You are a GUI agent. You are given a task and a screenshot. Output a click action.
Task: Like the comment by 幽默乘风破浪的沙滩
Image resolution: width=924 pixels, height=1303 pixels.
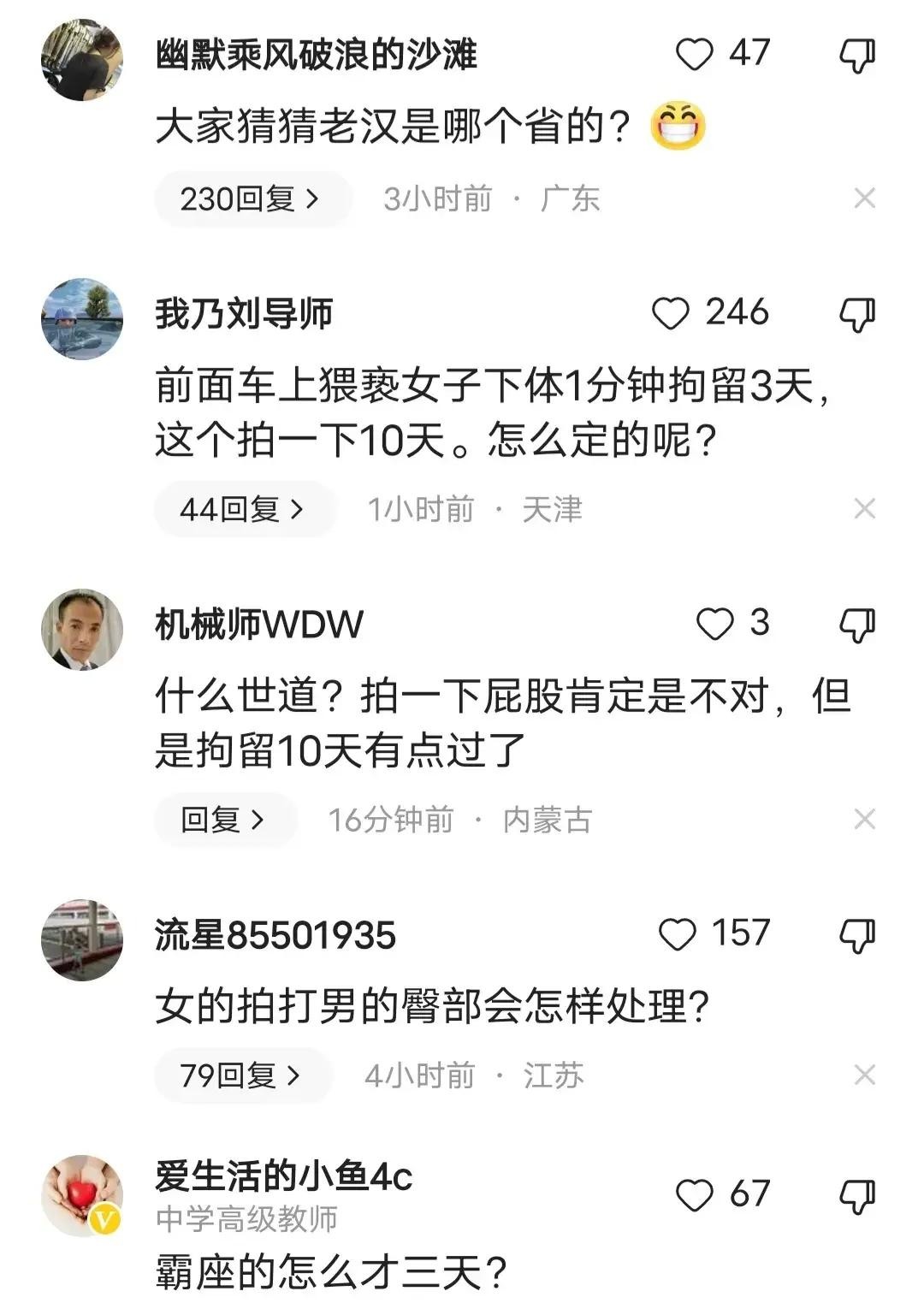(x=694, y=54)
